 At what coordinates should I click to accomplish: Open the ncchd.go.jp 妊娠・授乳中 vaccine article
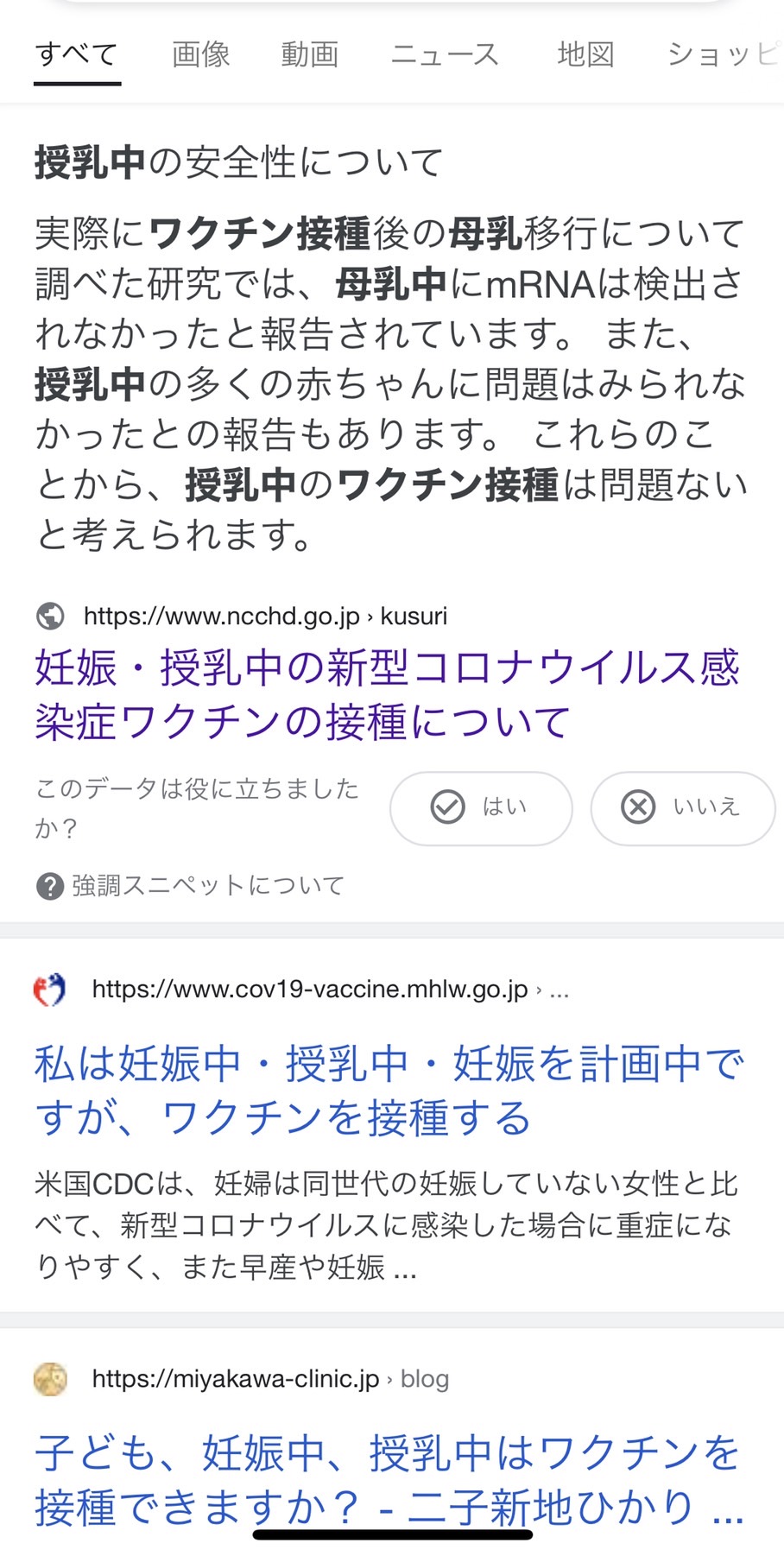(387, 694)
